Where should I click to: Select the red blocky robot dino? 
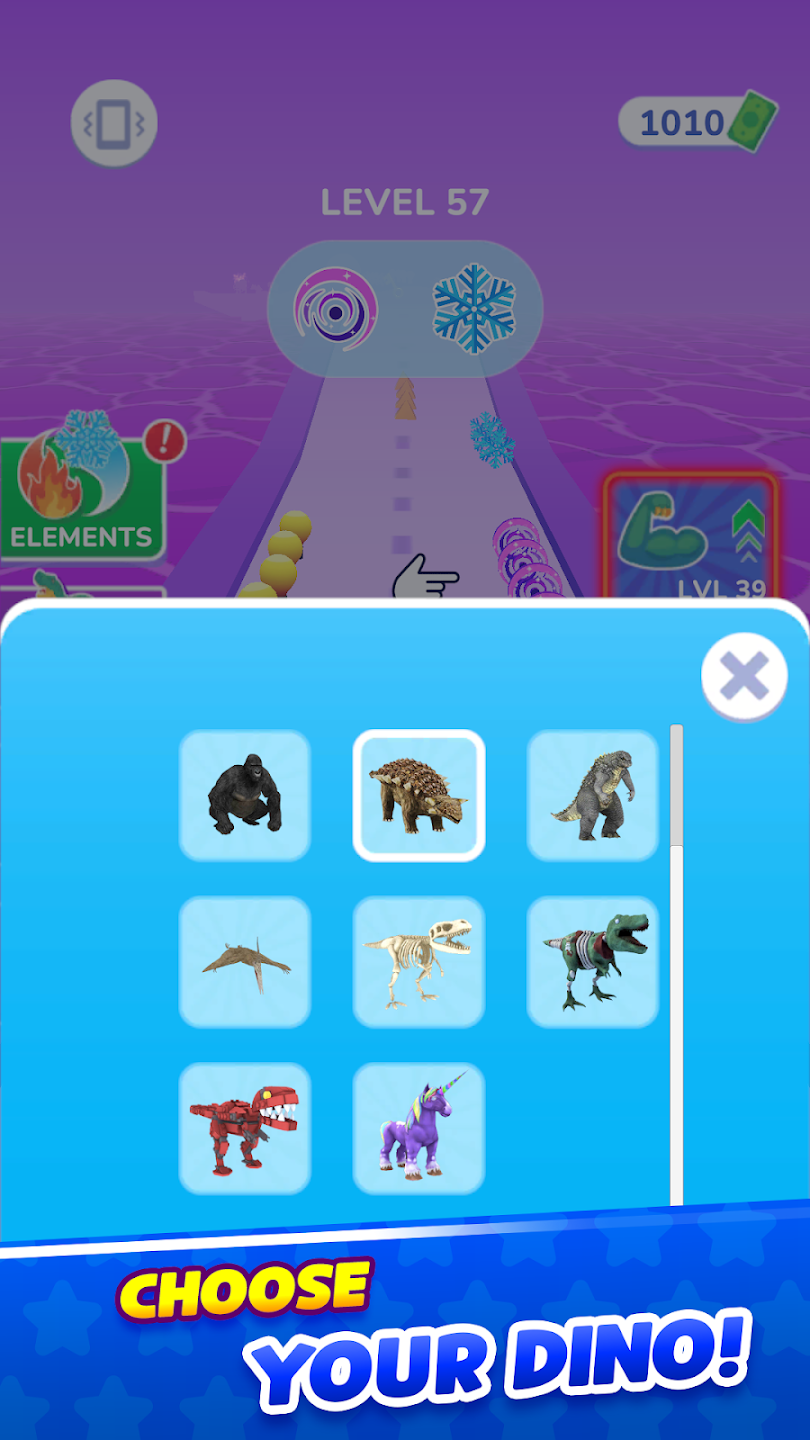click(245, 1128)
